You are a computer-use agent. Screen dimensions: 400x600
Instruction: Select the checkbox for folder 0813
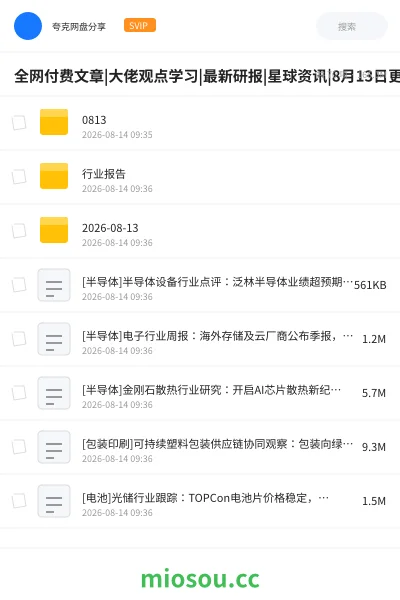point(19,123)
